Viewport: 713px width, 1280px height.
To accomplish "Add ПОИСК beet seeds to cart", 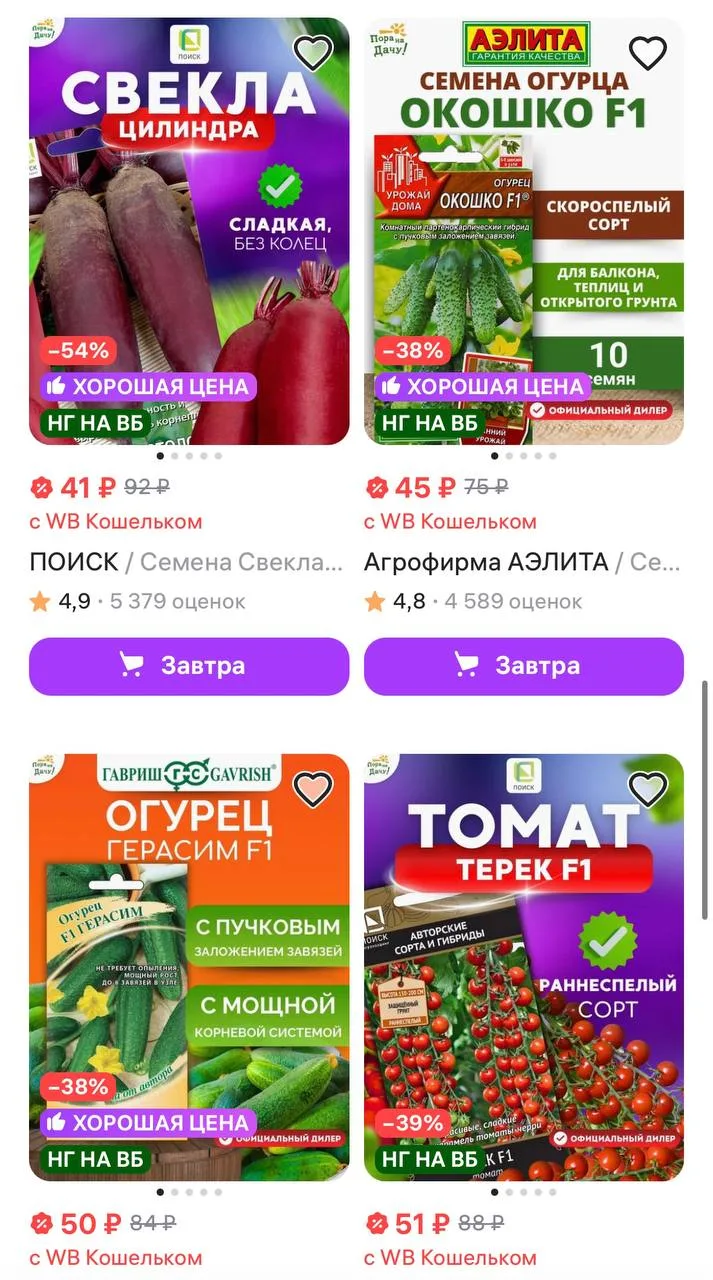I will tap(189, 666).
